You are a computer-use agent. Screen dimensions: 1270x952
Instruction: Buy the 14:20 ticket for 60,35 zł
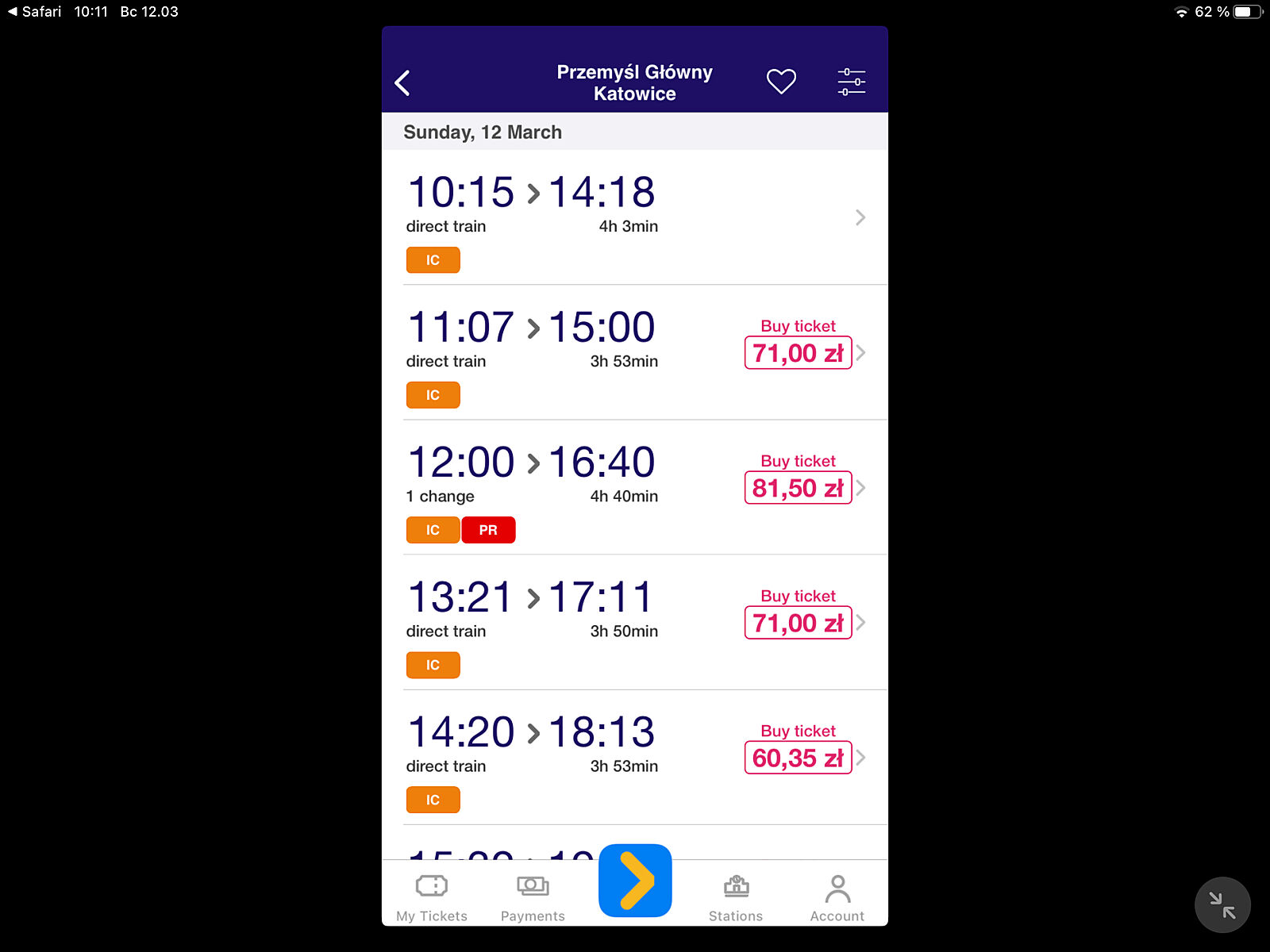(x=798, y=758)
